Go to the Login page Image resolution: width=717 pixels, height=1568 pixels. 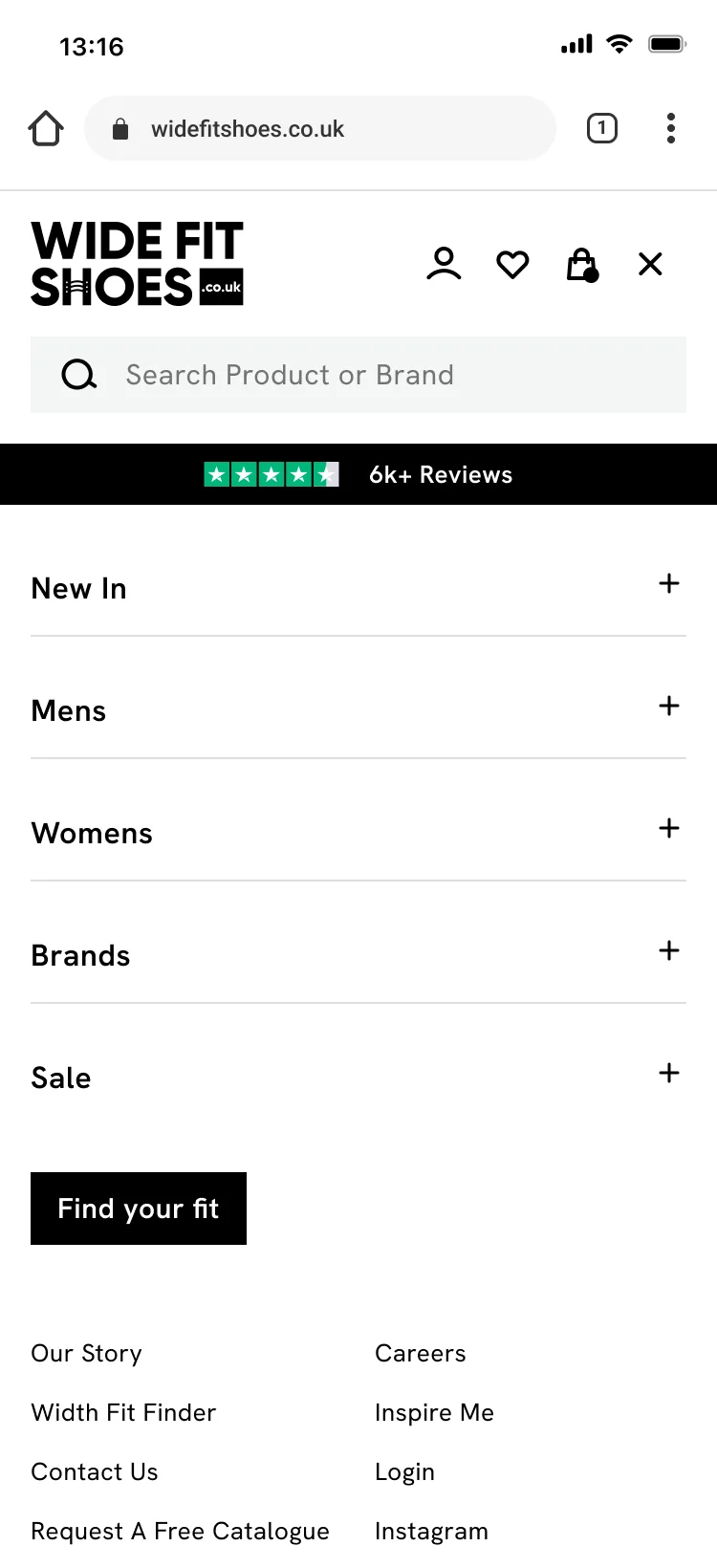click(x=404, y=1471)
